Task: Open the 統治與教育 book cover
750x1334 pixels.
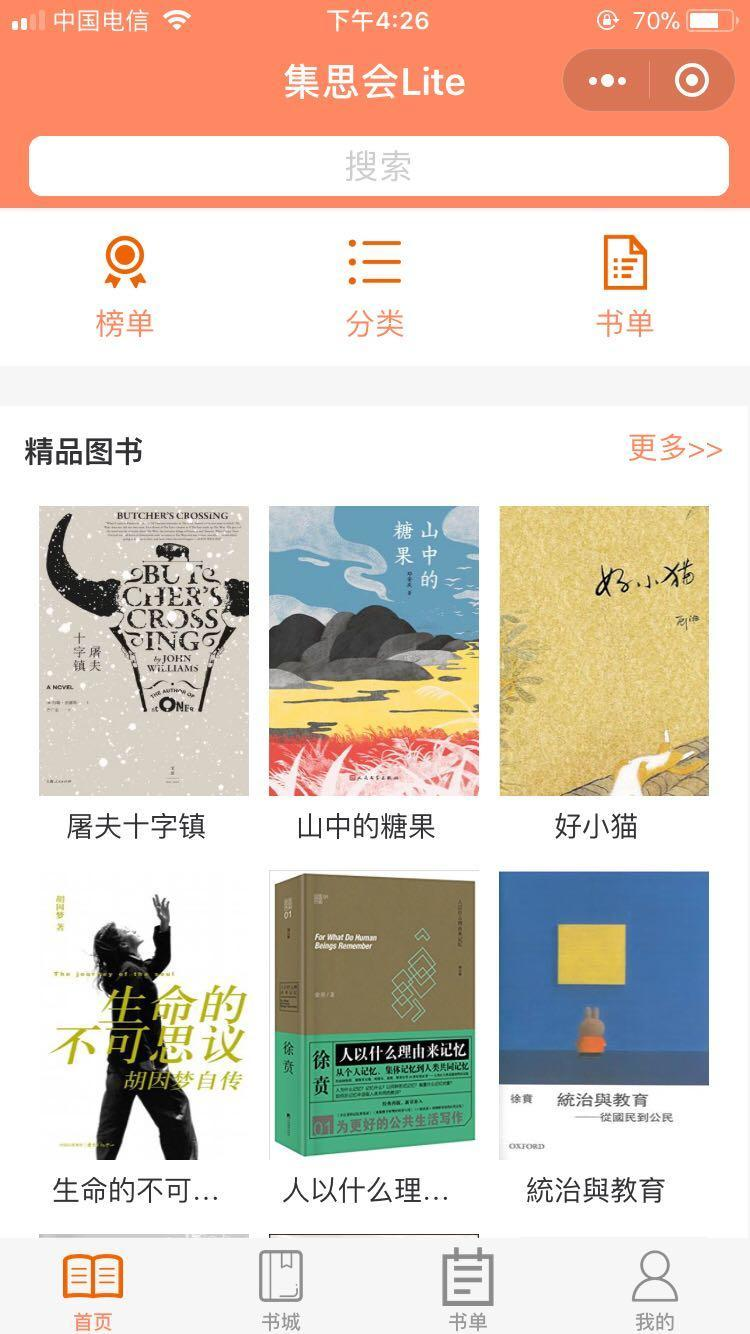Action: point(603,1015)
